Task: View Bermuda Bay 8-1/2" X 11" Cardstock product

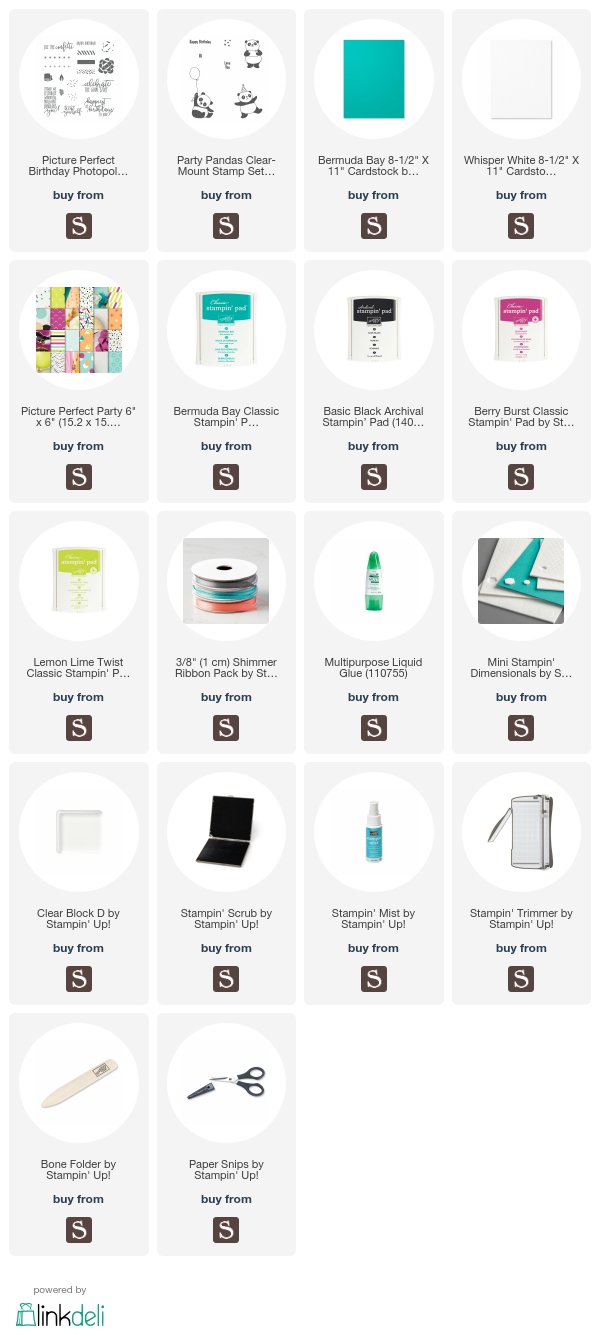Action: pyautogui.click(x=373, y=130)
